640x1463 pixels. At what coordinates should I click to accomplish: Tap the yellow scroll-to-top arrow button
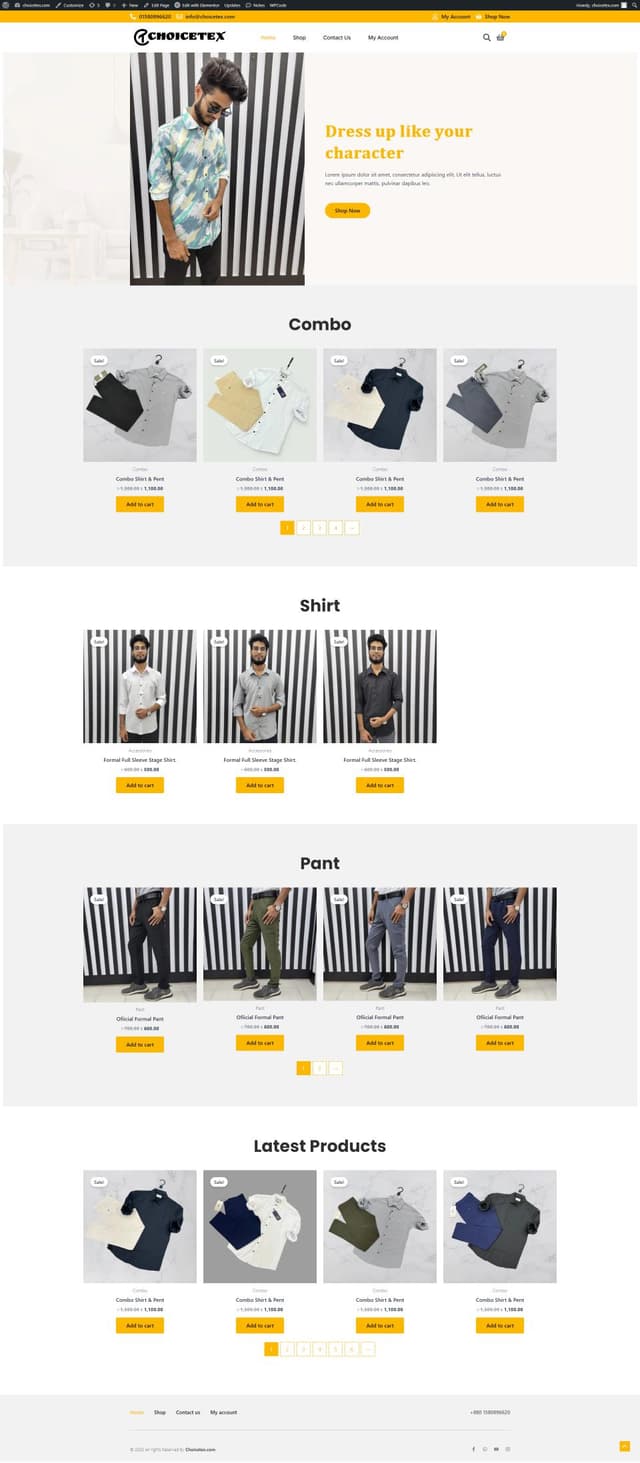[x=625, y=1446]
